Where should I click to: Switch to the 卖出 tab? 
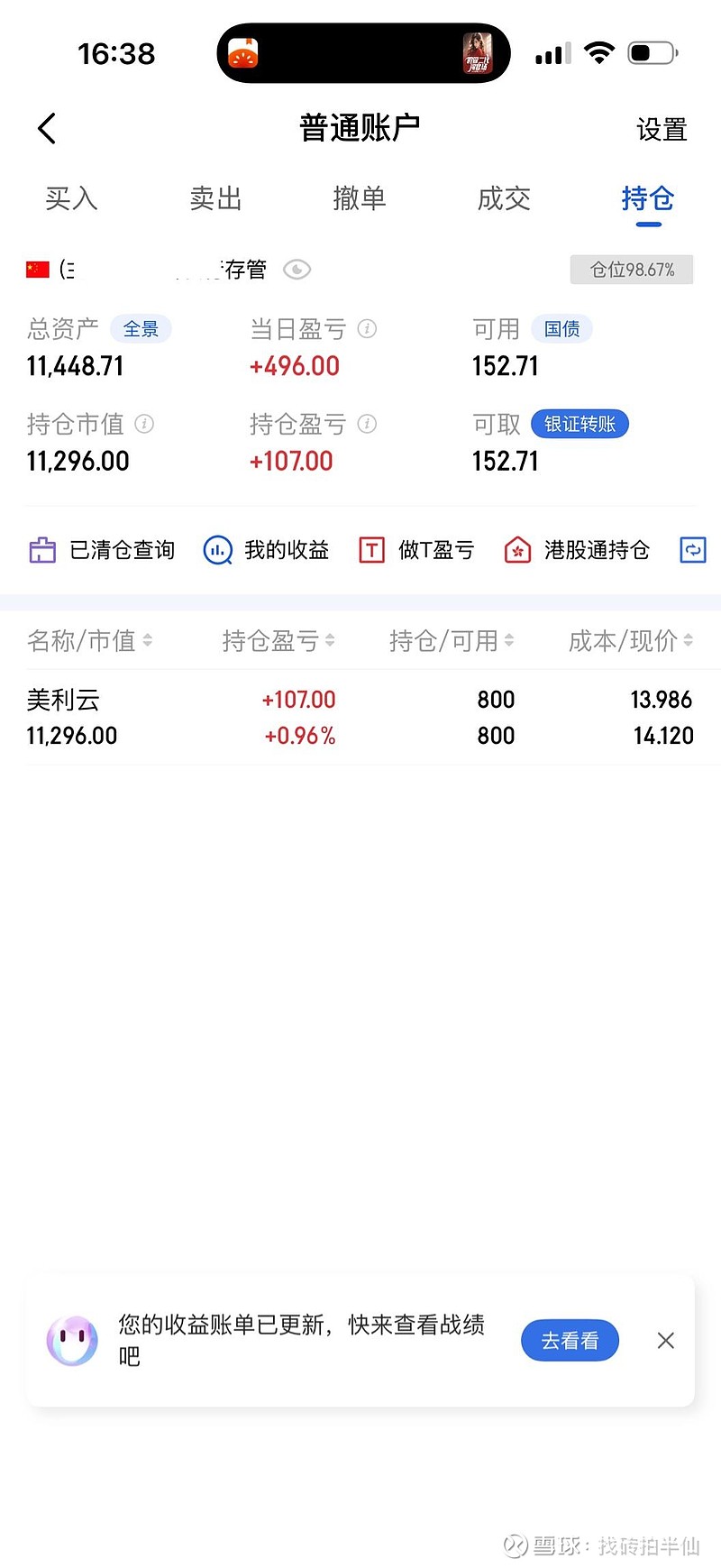pos(215,198)
